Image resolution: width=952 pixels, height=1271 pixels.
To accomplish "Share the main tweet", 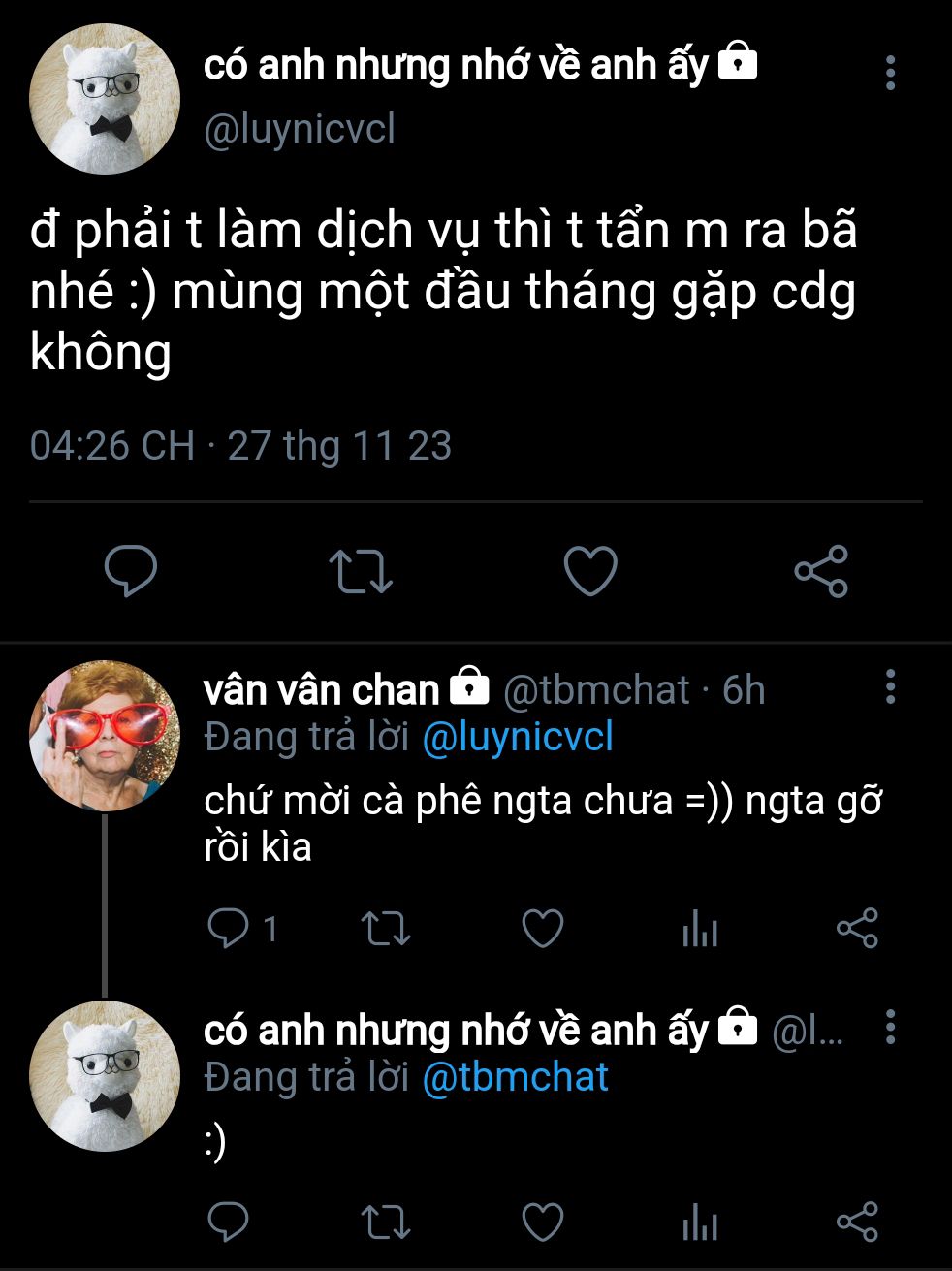I will point(821,570).
